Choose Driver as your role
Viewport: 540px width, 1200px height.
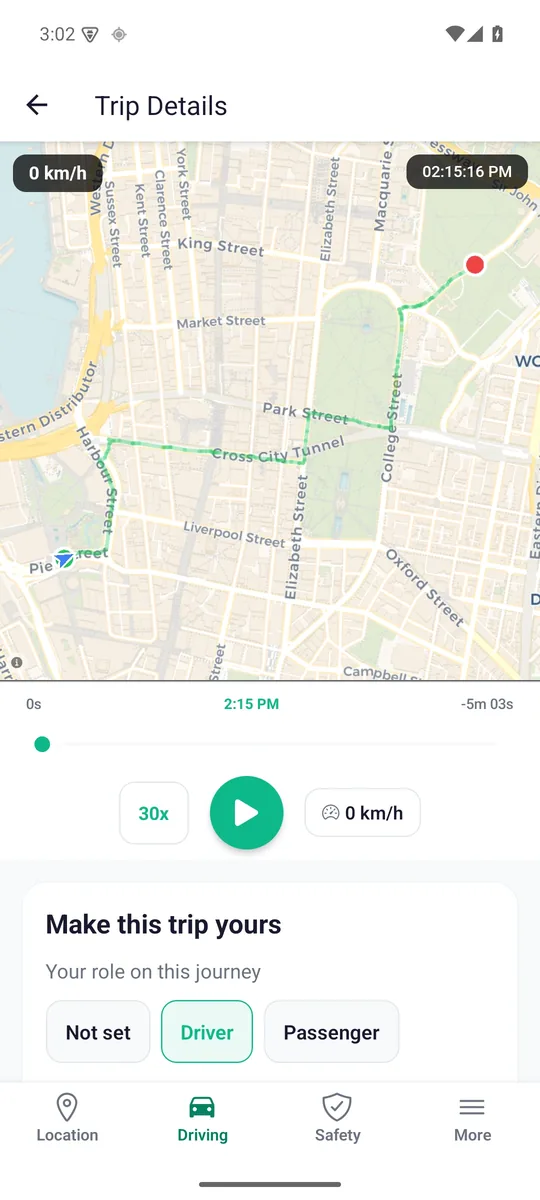pyautogui.click(x=207, y=1032)
